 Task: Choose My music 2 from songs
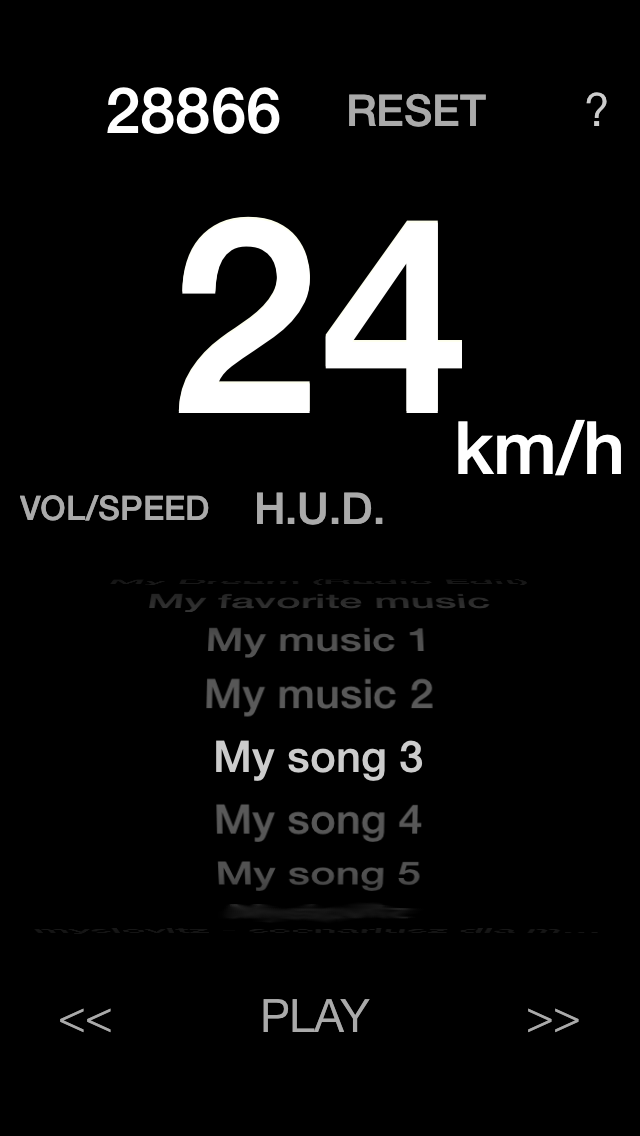(x=319, y=694)
